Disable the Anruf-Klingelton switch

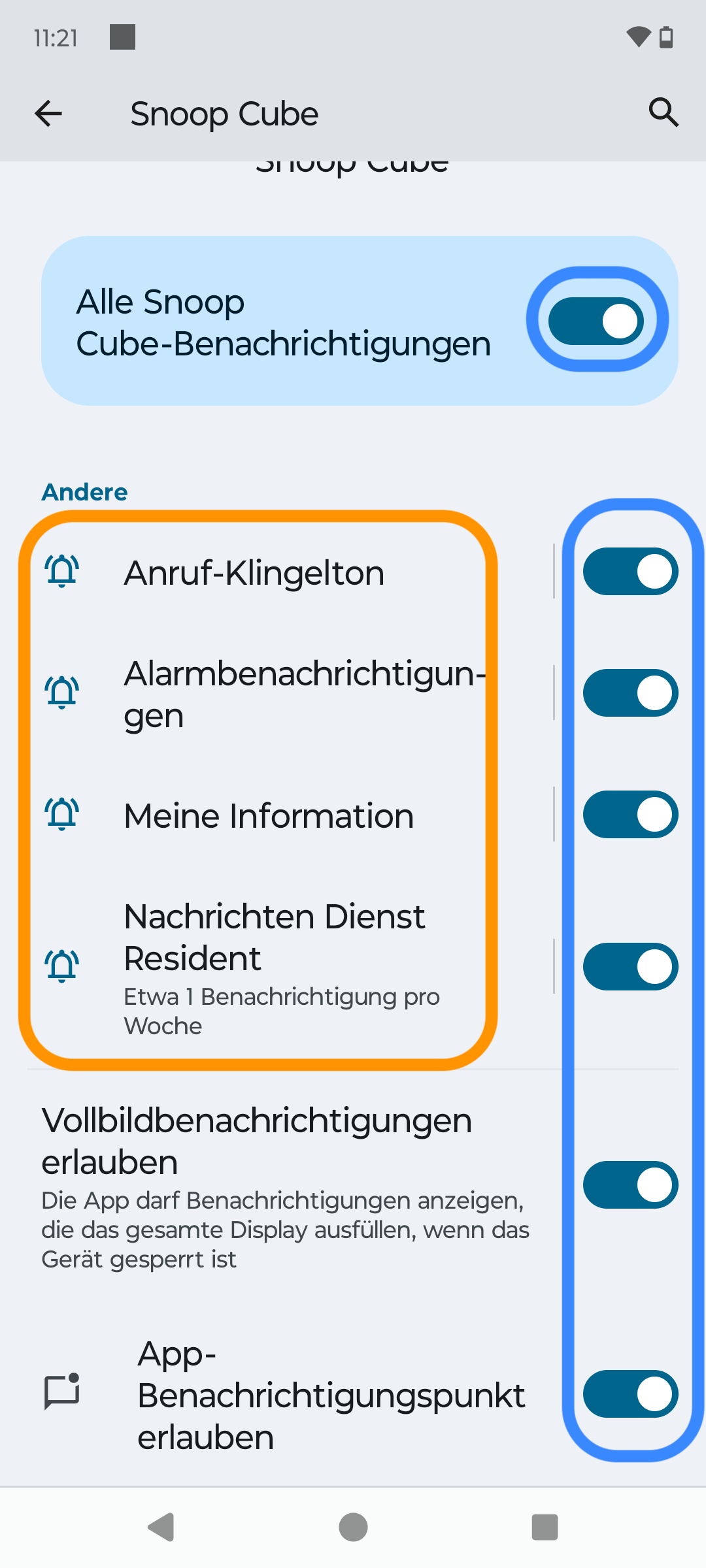click(x=630, y=572)
